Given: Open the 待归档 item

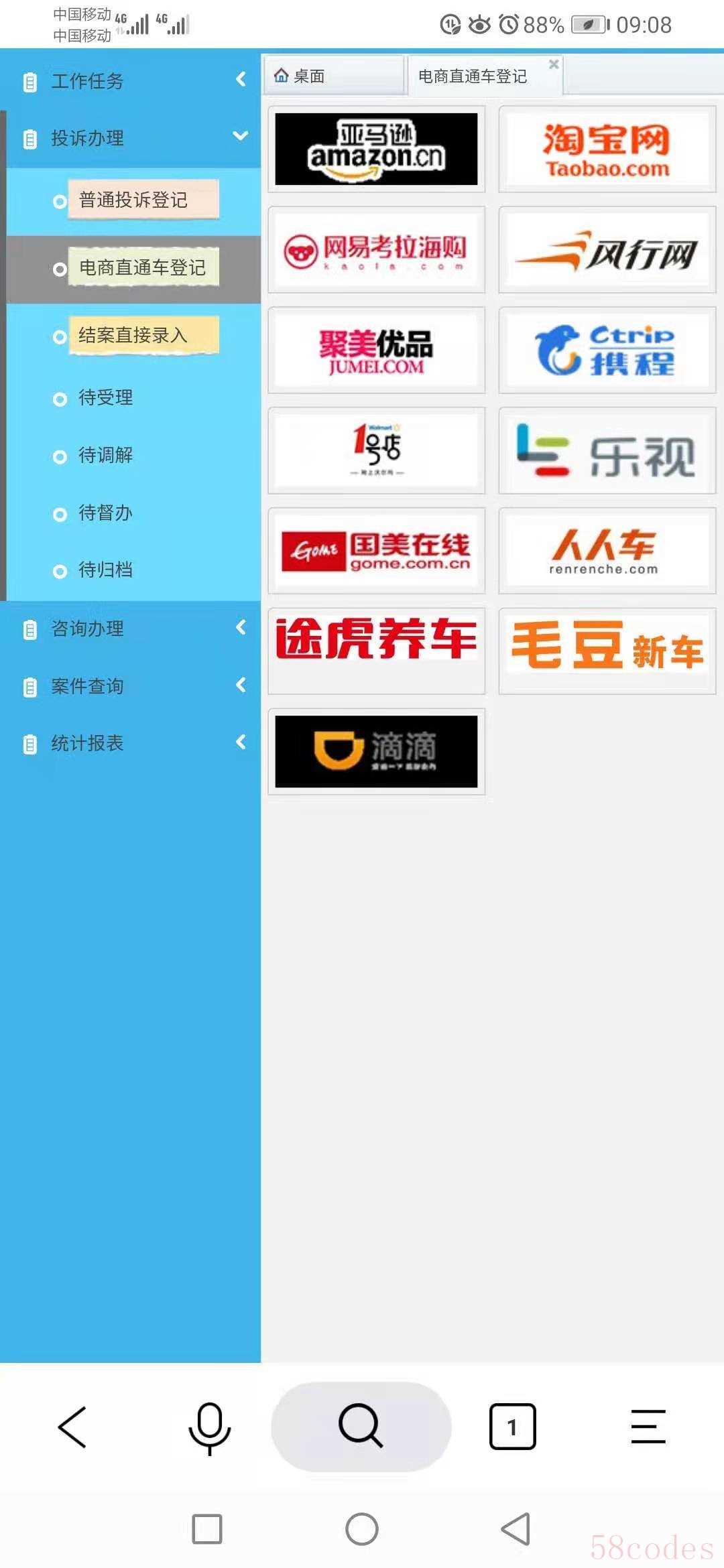Looking at the screenshot, I should pos(105,570).
